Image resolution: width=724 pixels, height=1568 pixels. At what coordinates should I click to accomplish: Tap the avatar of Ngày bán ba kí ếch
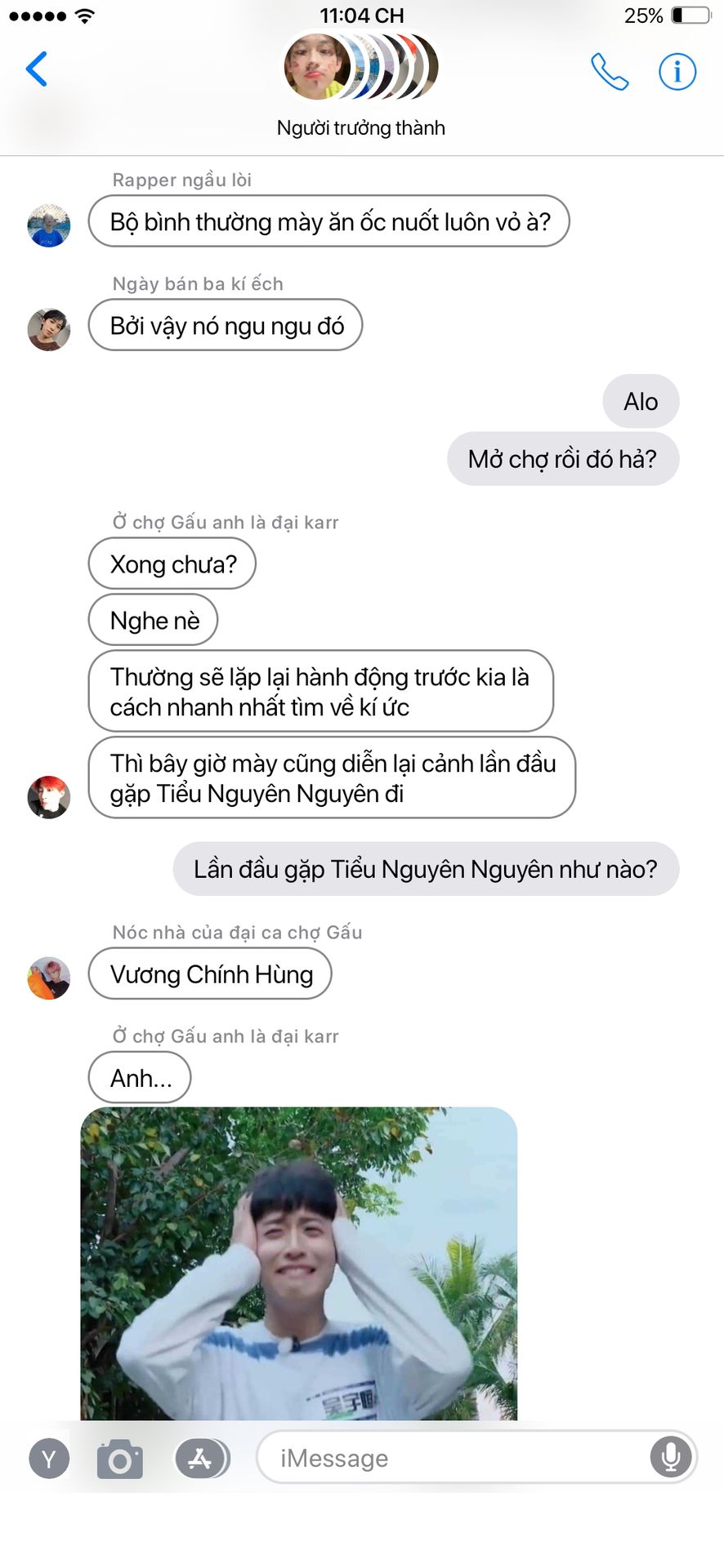coord(49,329)
